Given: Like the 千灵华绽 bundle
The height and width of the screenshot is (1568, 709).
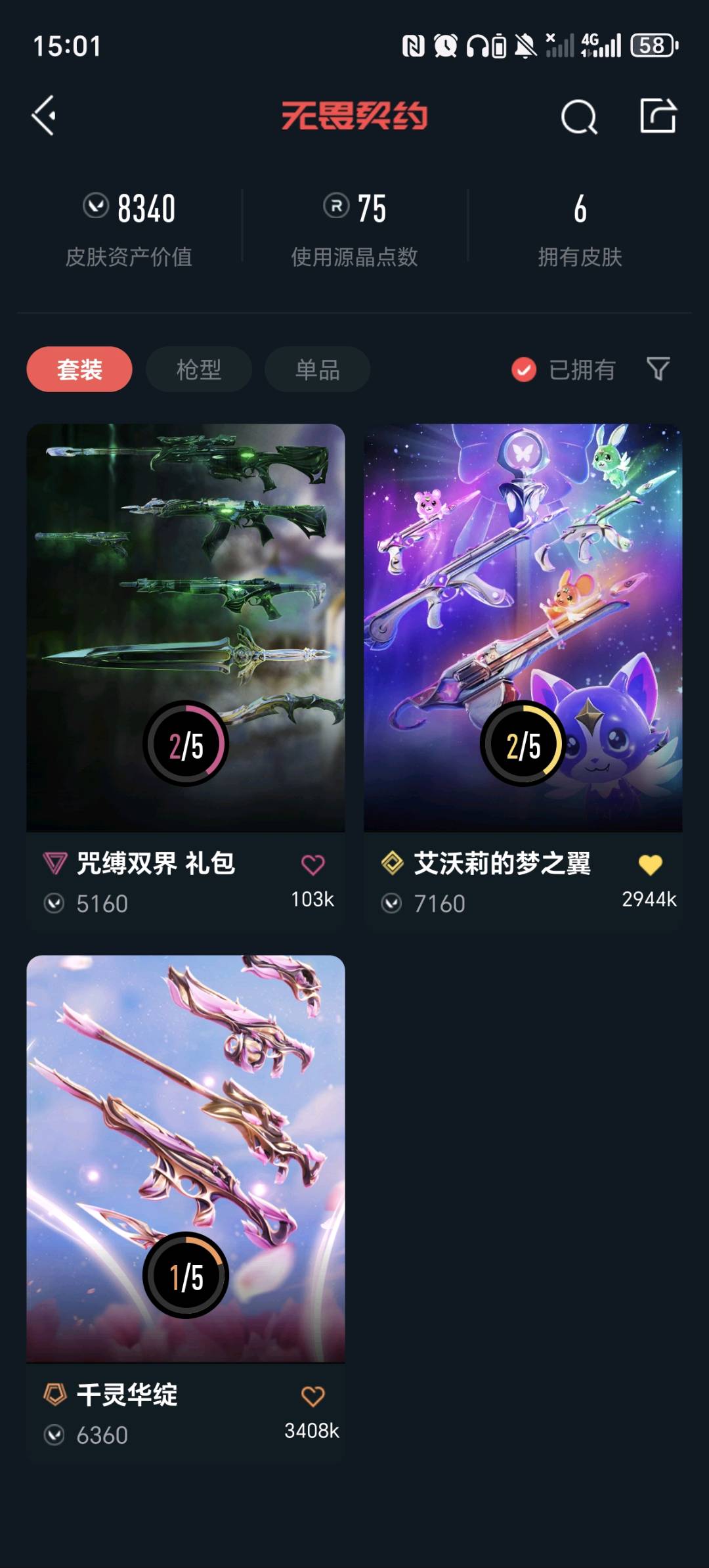Looking at the screenshot, I should coord(312,1396).
